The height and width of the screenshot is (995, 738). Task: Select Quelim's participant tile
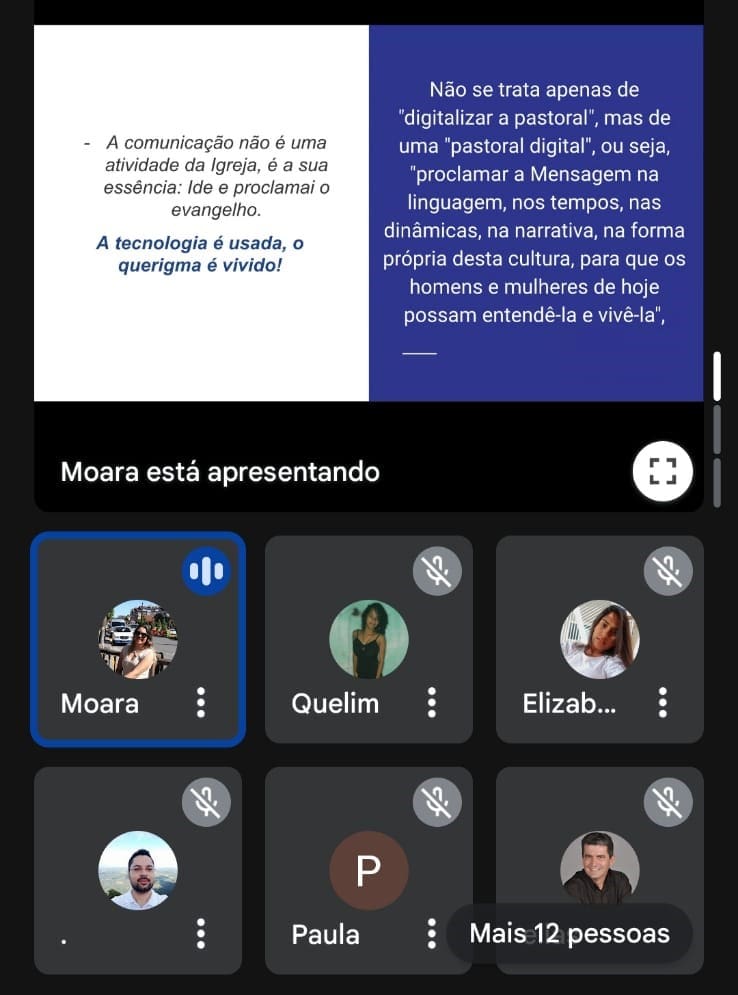(x=368, y=640)
